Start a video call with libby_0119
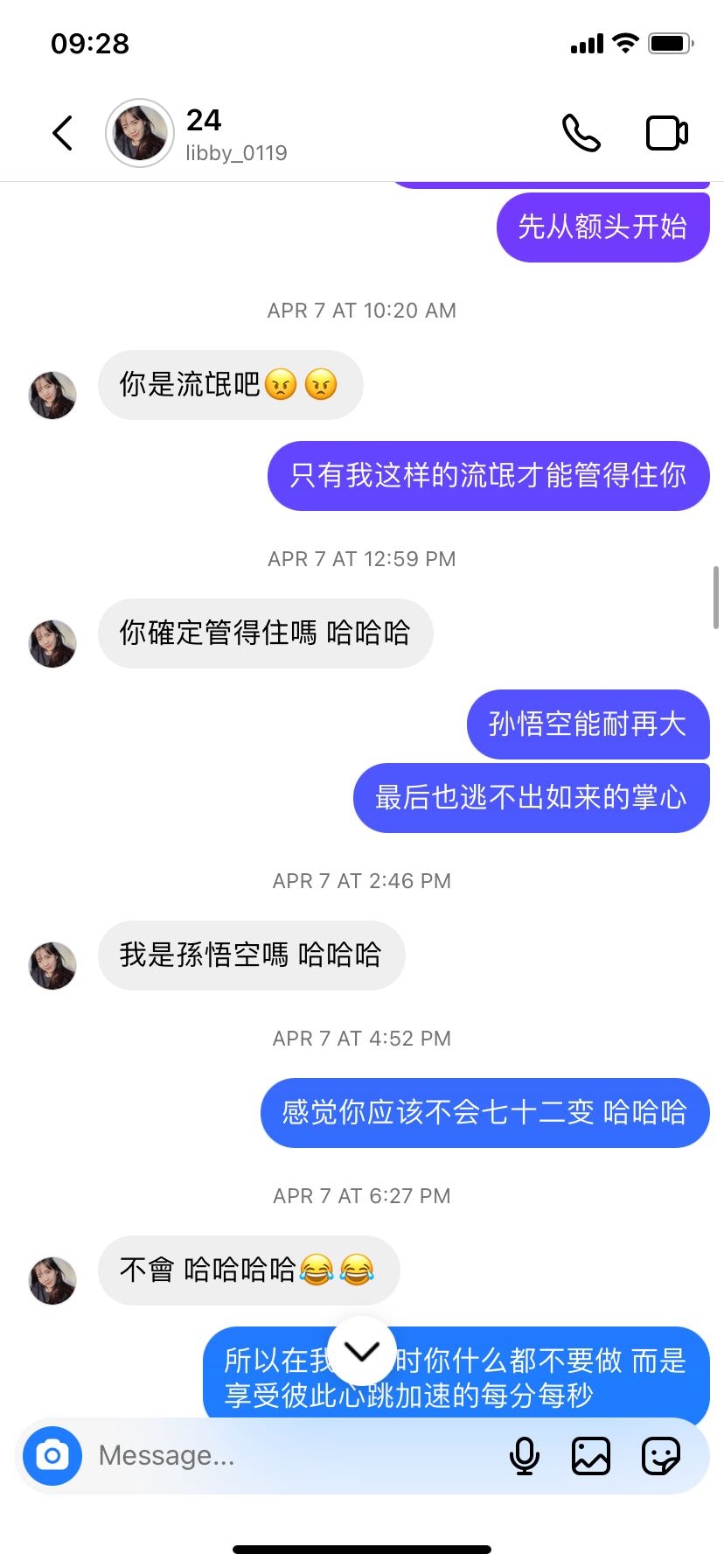This screenshot has width=724, height=1568. (666, 134)
